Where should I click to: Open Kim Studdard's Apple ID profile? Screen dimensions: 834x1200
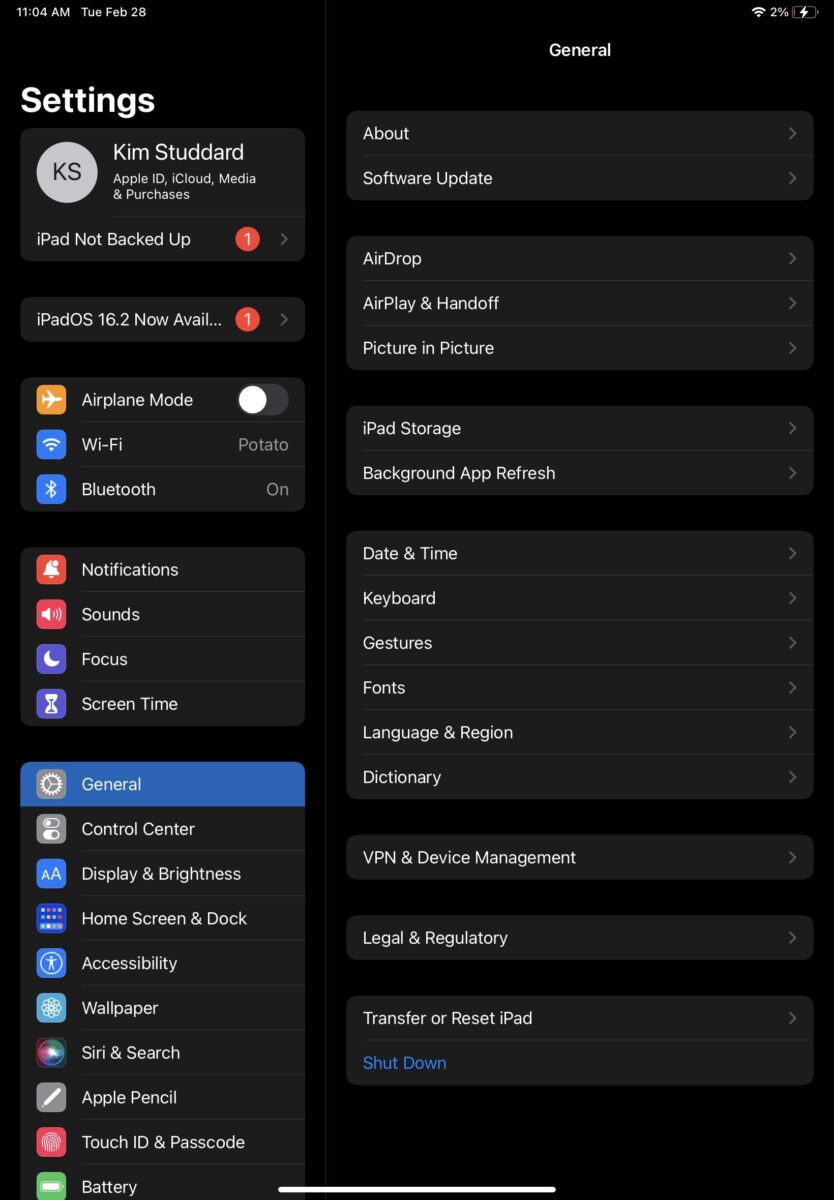pos(162,172)
